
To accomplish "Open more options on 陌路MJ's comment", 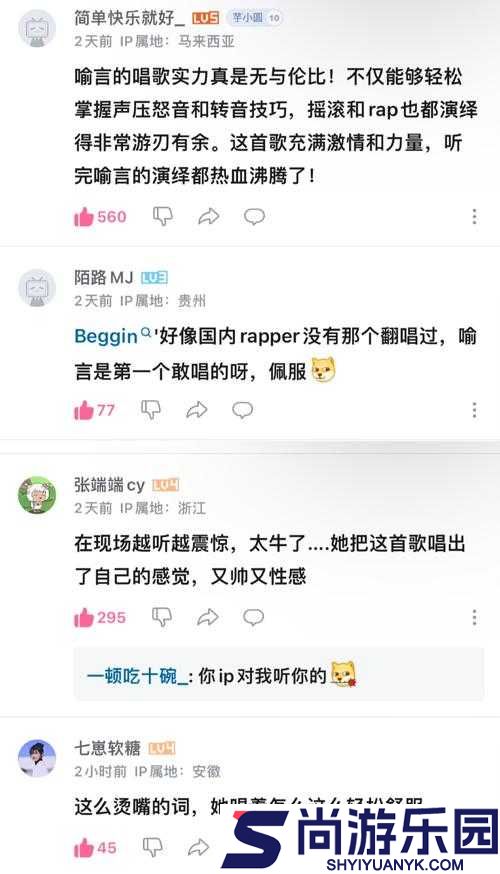I will coord(474,410).
